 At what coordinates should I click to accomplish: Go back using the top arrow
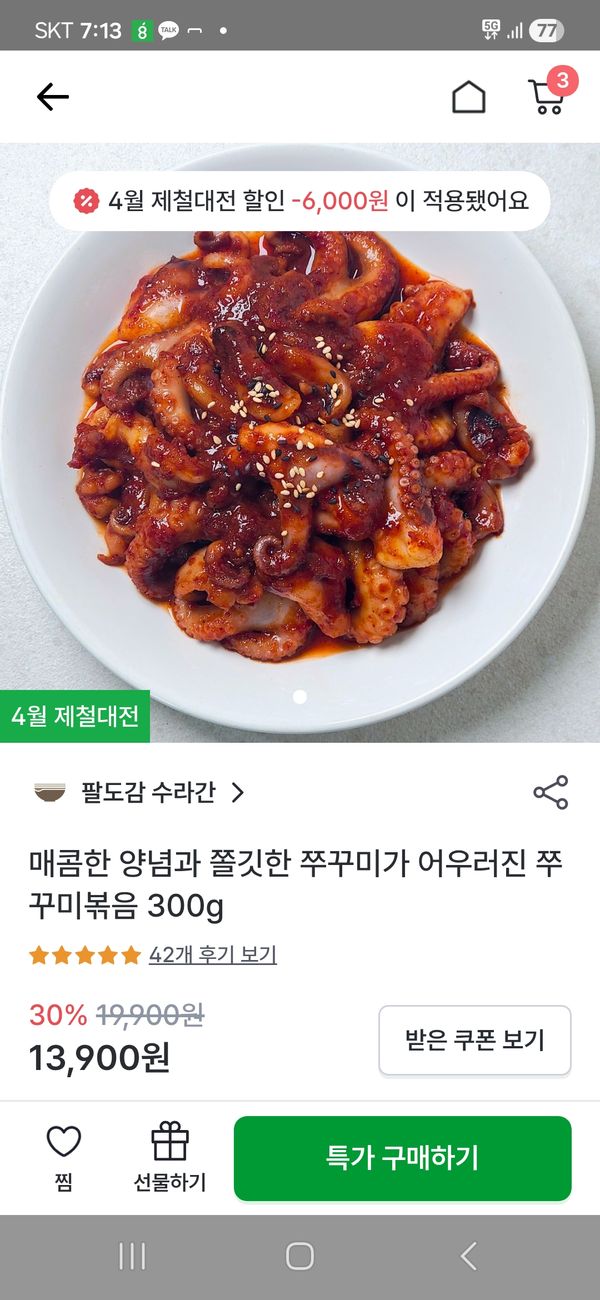(x=52, y=96)
